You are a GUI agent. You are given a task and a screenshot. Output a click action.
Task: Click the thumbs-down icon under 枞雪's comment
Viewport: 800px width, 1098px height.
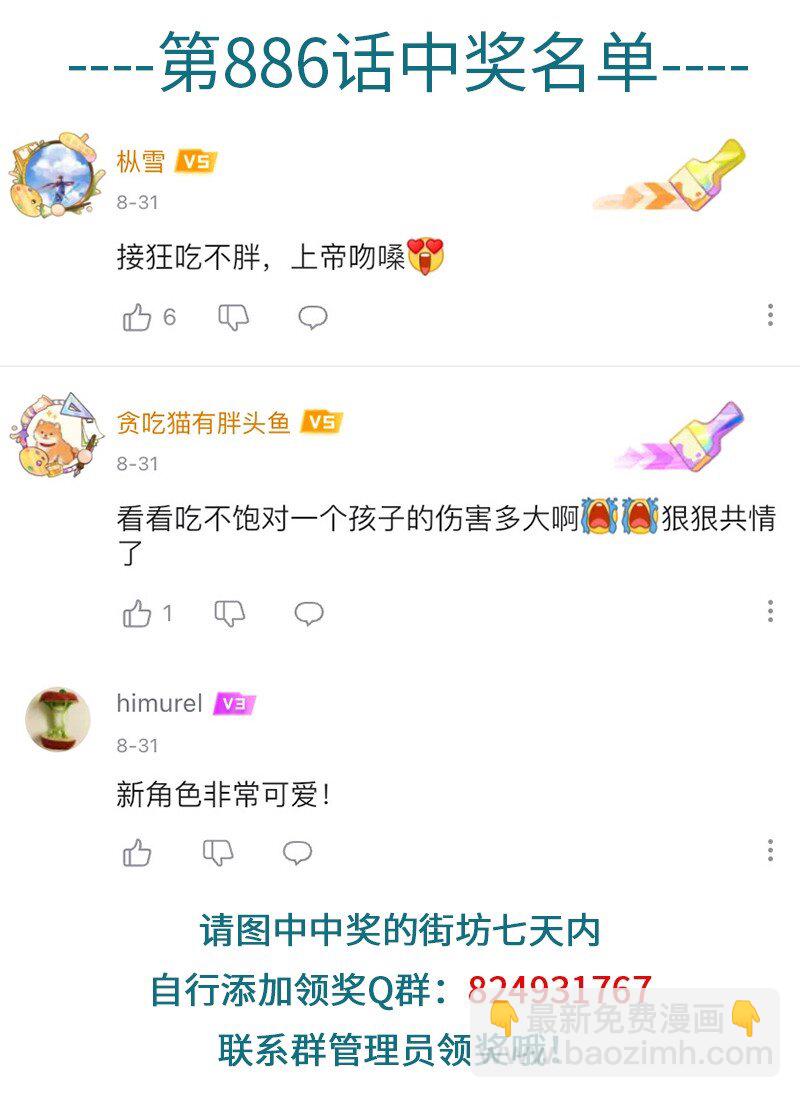click(231, 318)
